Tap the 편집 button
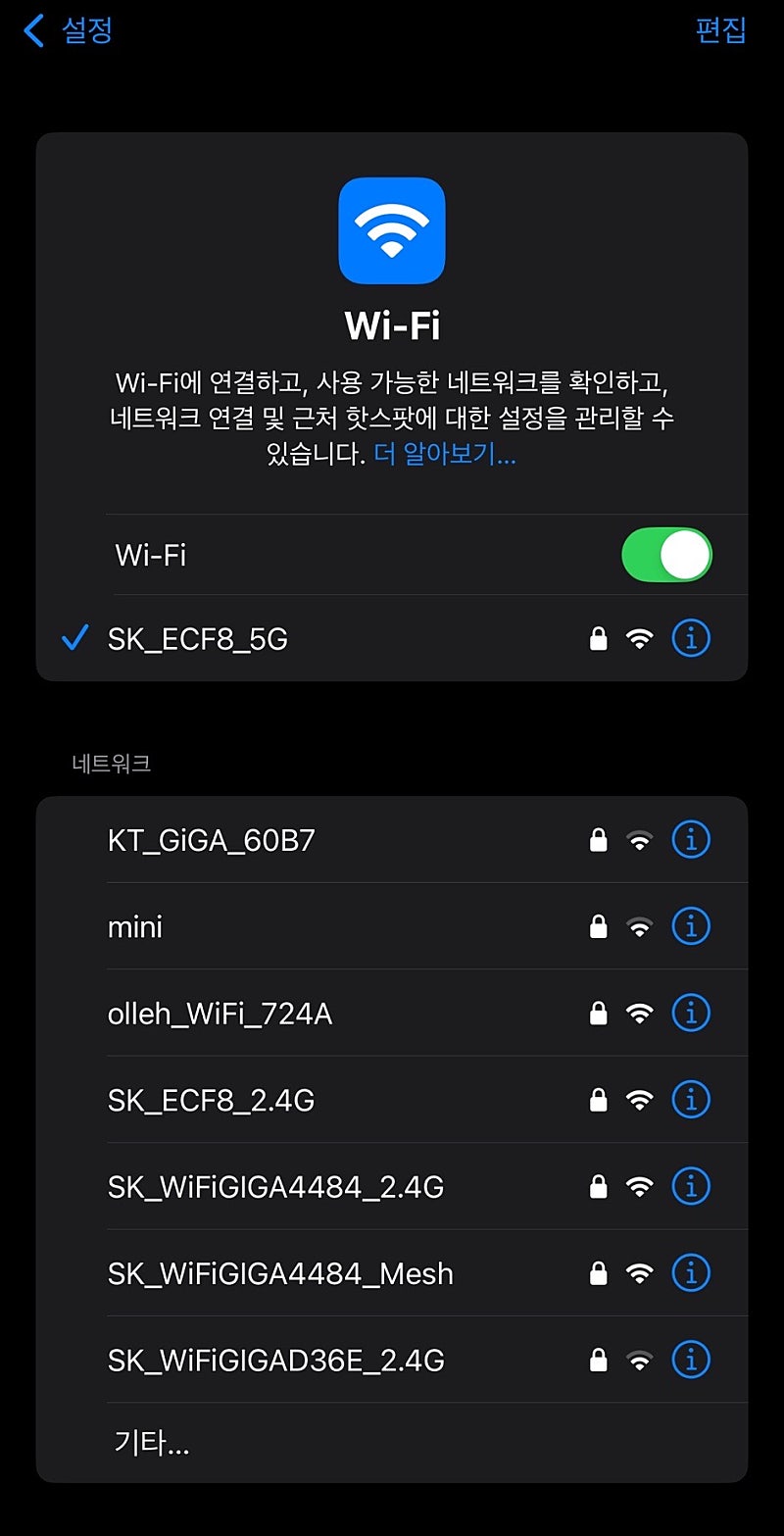This screenshot has width=784, height=1536. [720, 30]
